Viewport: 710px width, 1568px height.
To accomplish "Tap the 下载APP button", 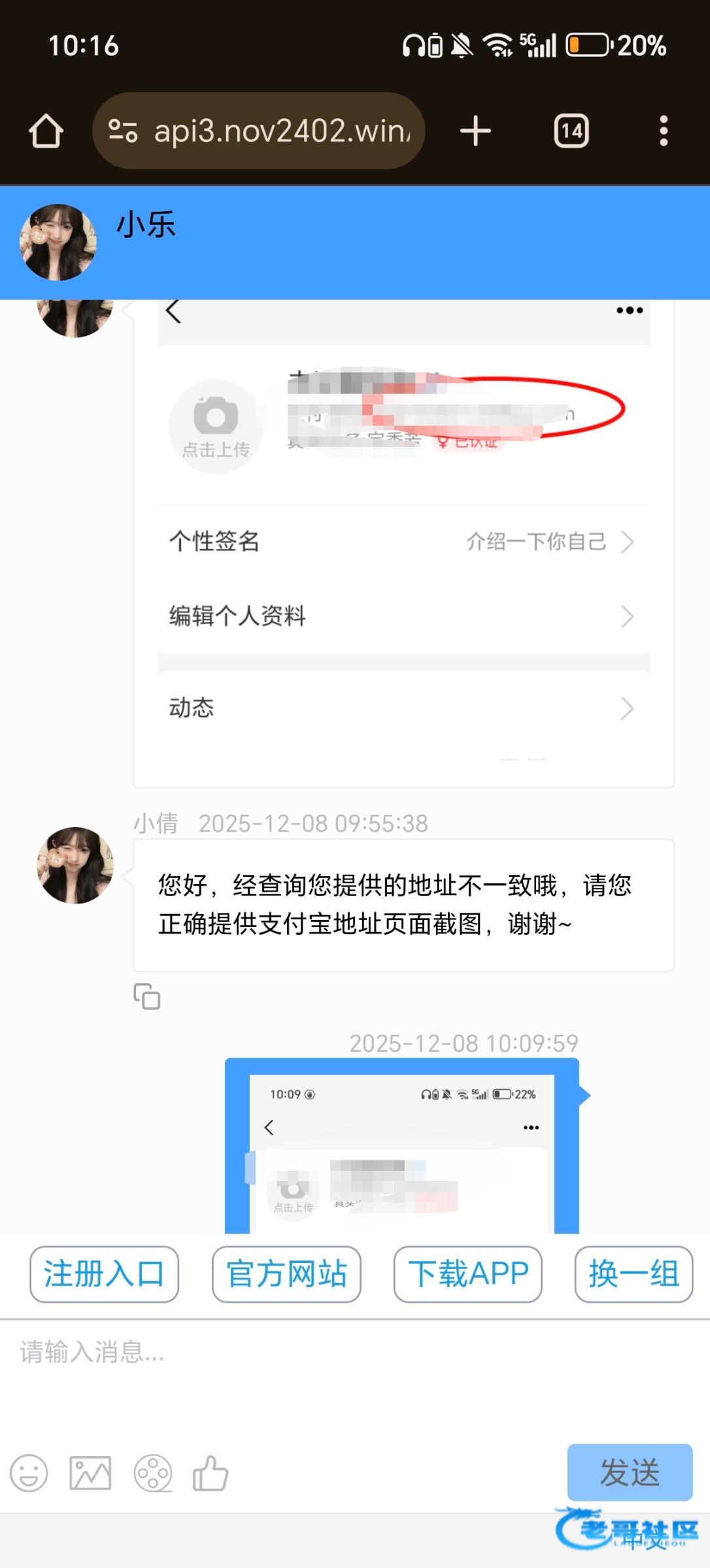I will [468, 1274].
